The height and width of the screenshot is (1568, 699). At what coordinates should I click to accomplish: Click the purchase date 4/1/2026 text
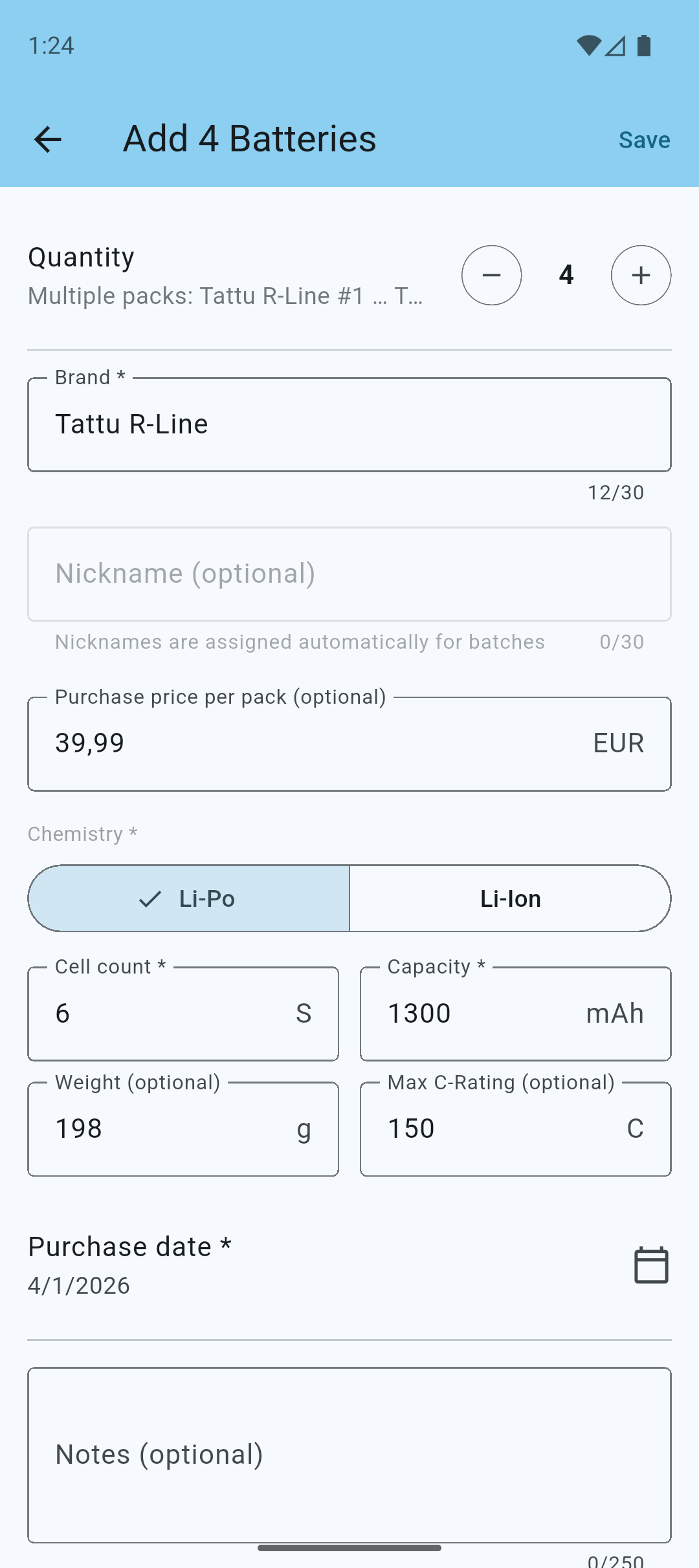point(79,1286)
